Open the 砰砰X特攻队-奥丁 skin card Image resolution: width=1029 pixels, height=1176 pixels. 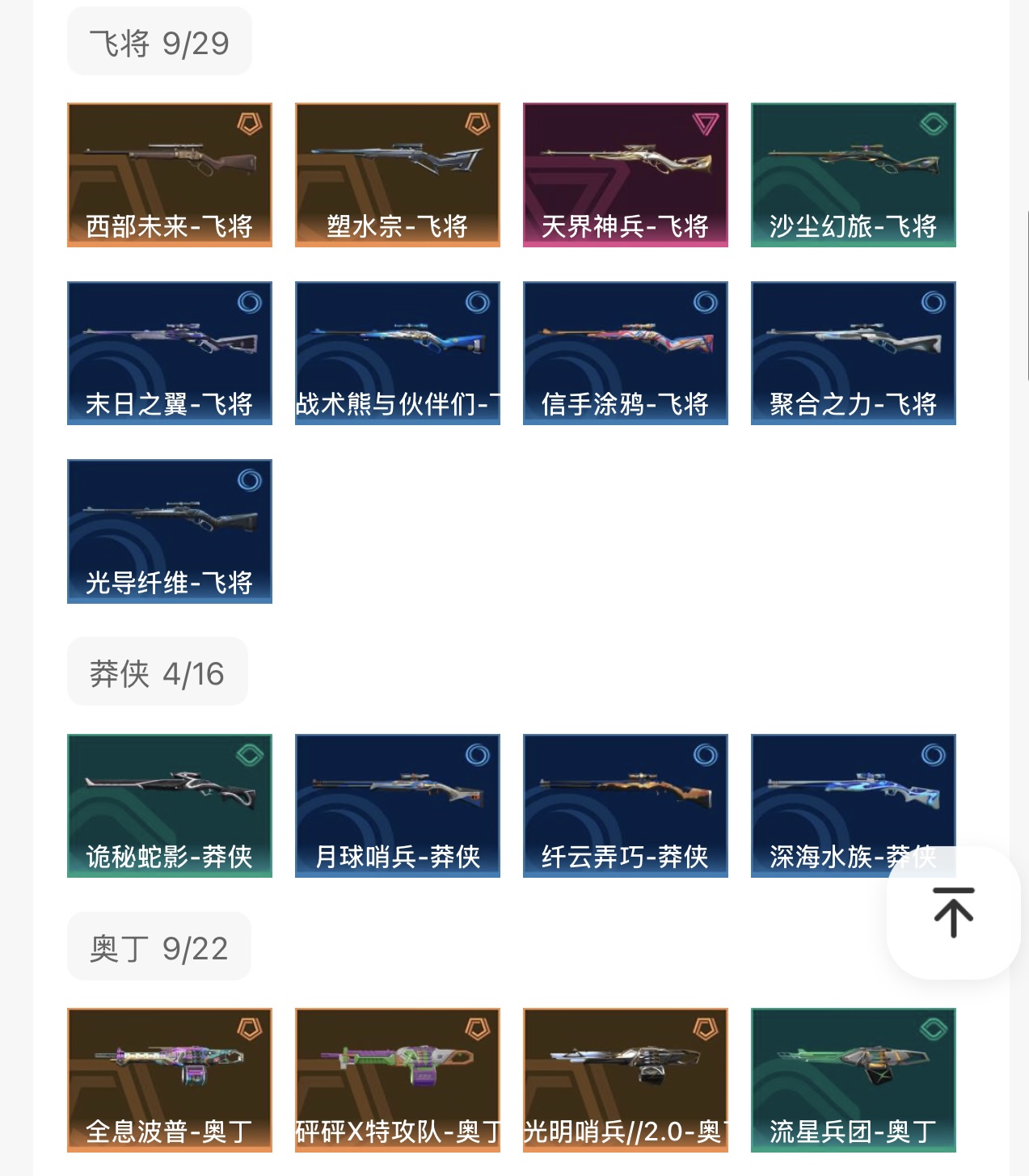pos(398,1080)
